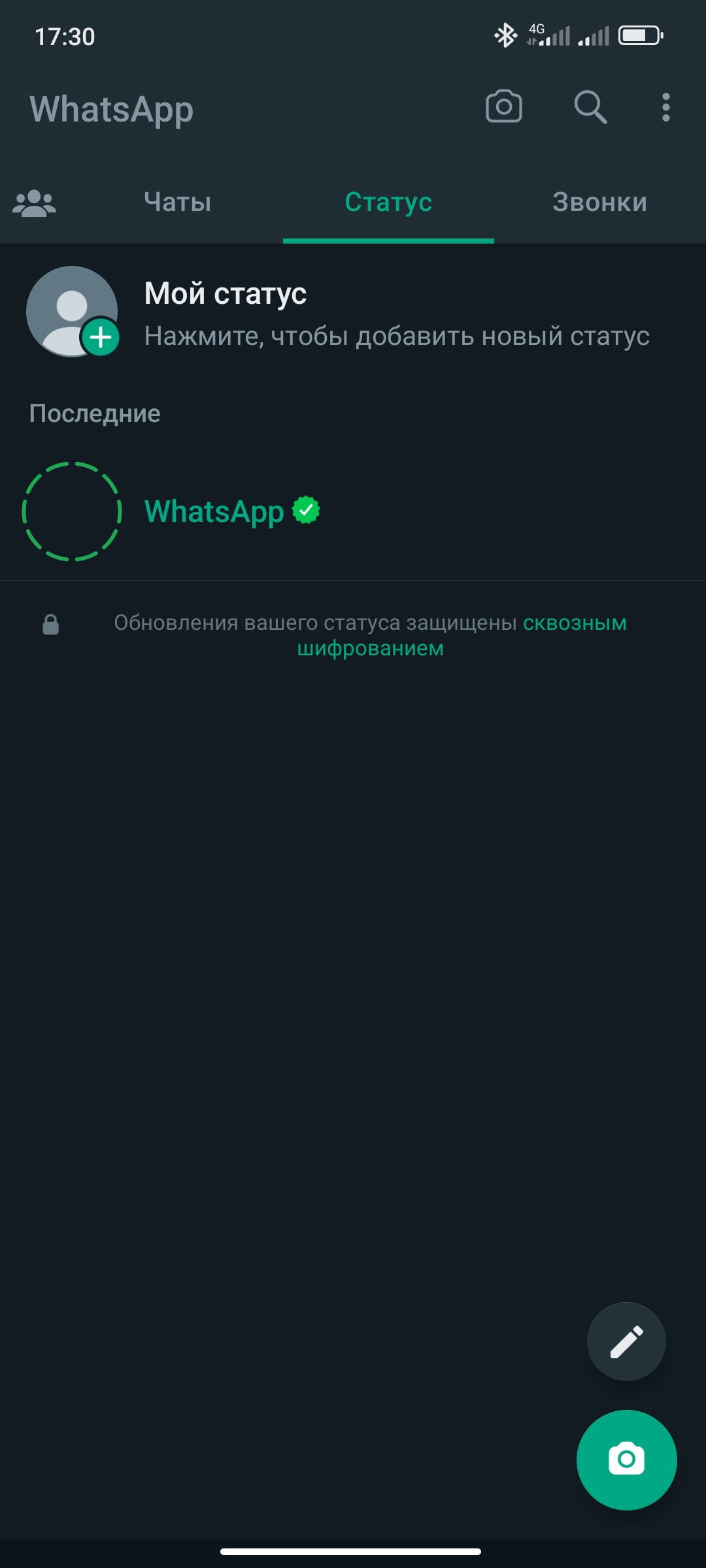Add a new status via Мой статус
Screen dimensions: 706x1568
click(353, 313)
